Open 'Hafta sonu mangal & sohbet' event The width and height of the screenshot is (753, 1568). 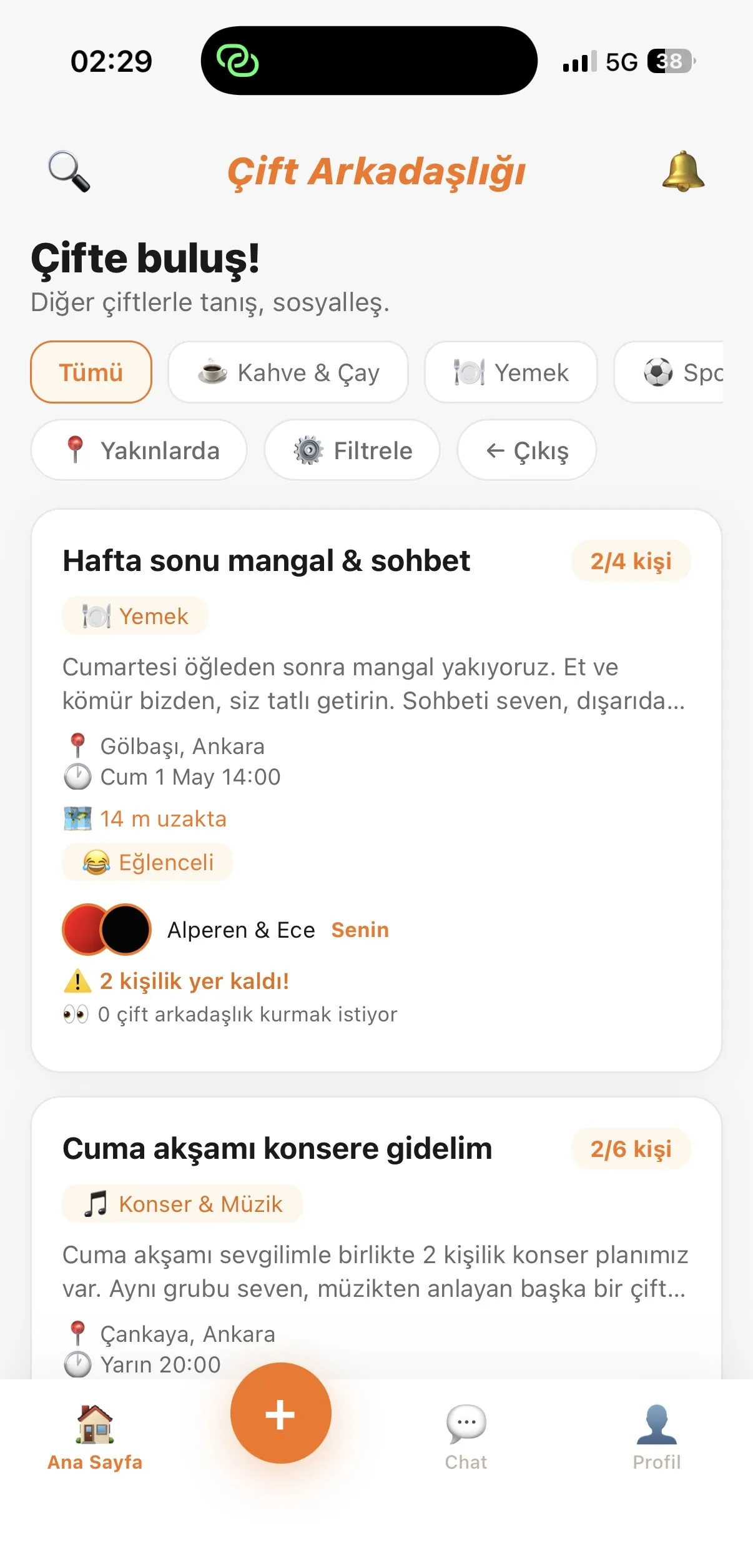[x=267, y=560]
